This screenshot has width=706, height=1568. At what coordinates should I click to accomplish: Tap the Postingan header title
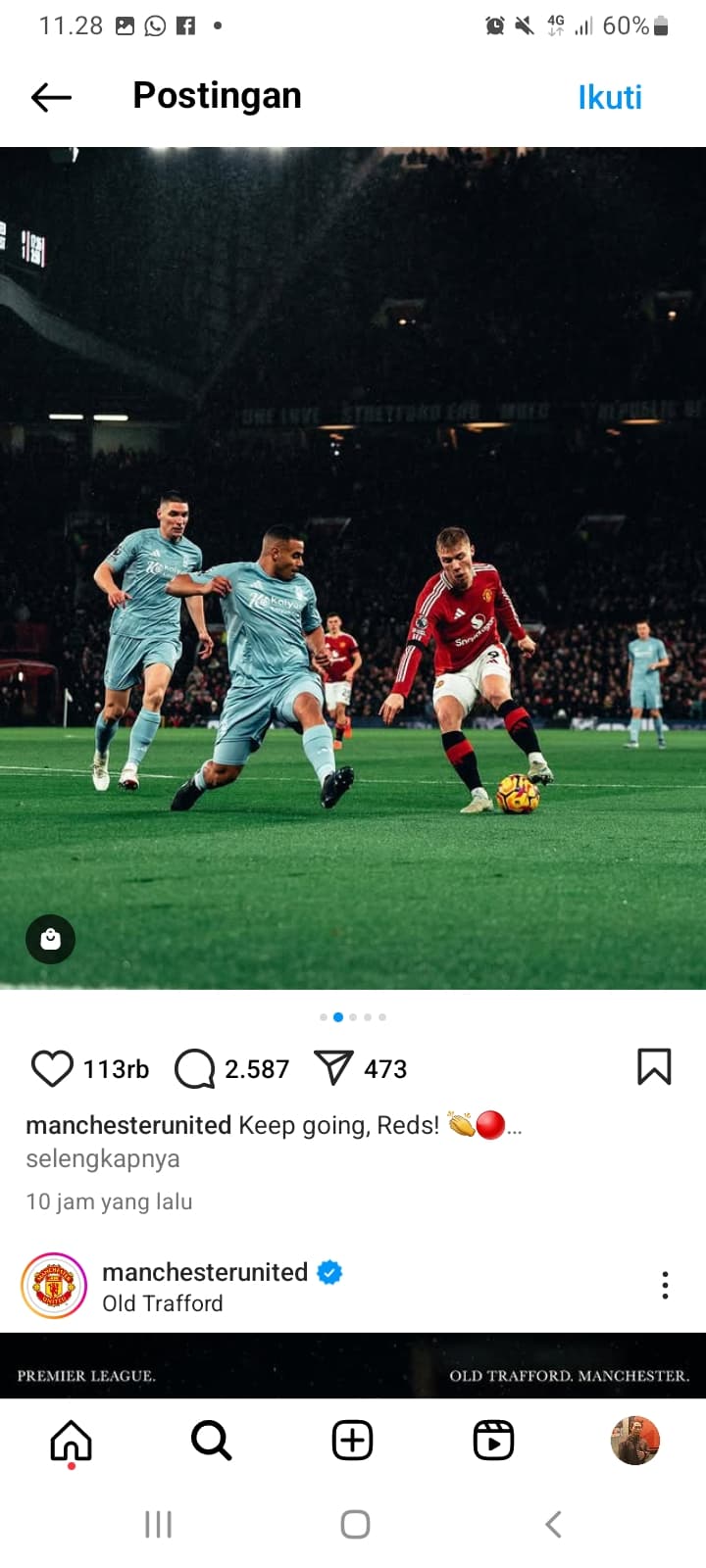coord(217,97)
